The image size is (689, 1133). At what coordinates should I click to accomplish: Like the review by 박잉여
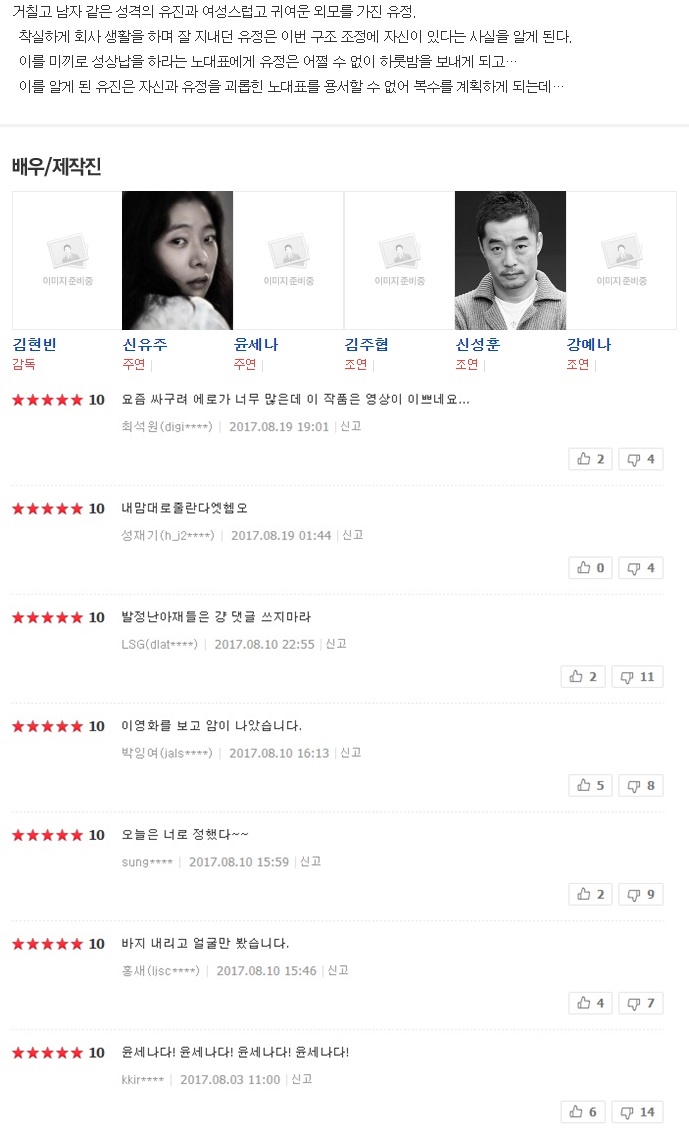click(x=590, y=786)
